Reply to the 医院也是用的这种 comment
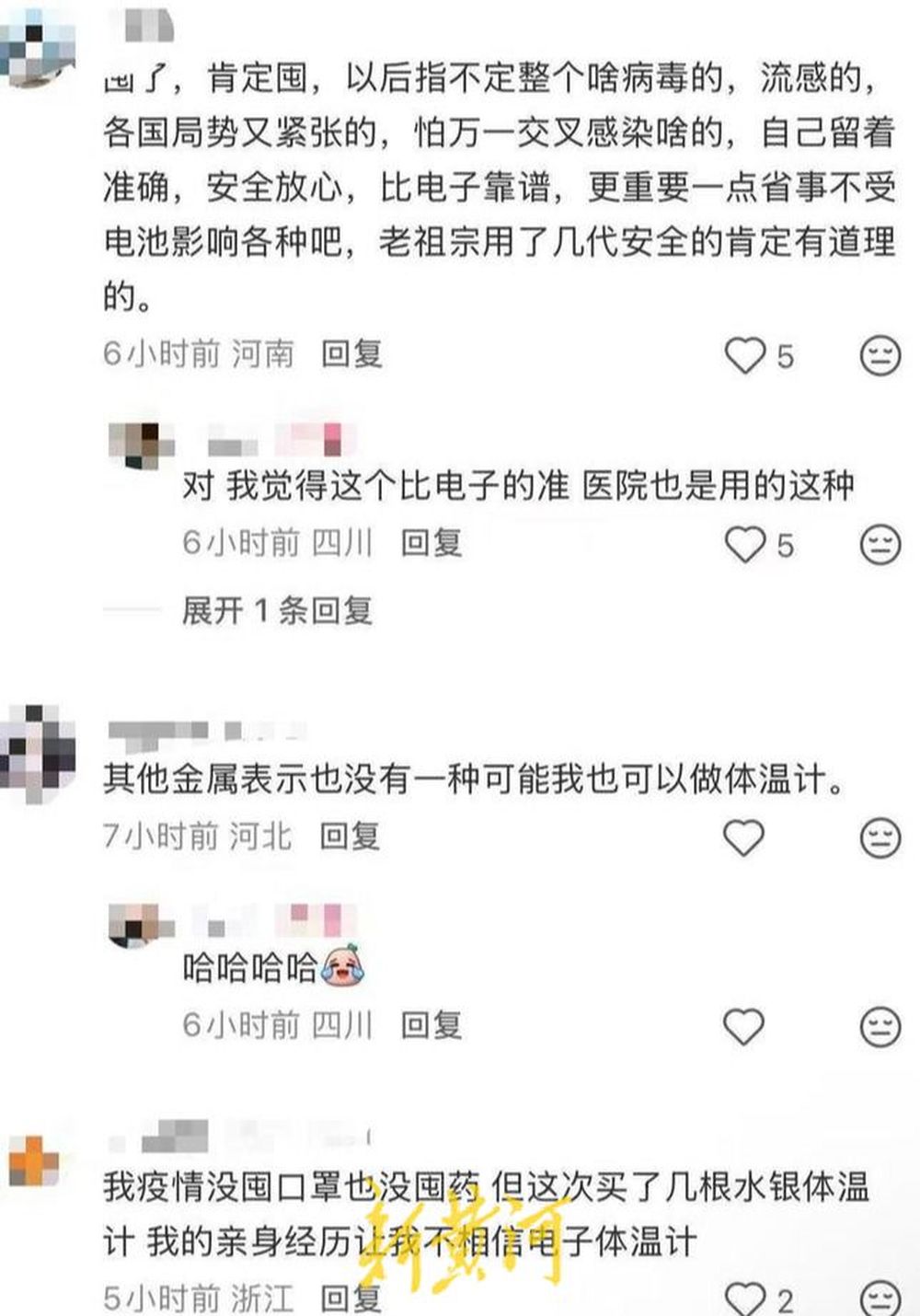This screenshot has height=1316, width=920. 431,543
